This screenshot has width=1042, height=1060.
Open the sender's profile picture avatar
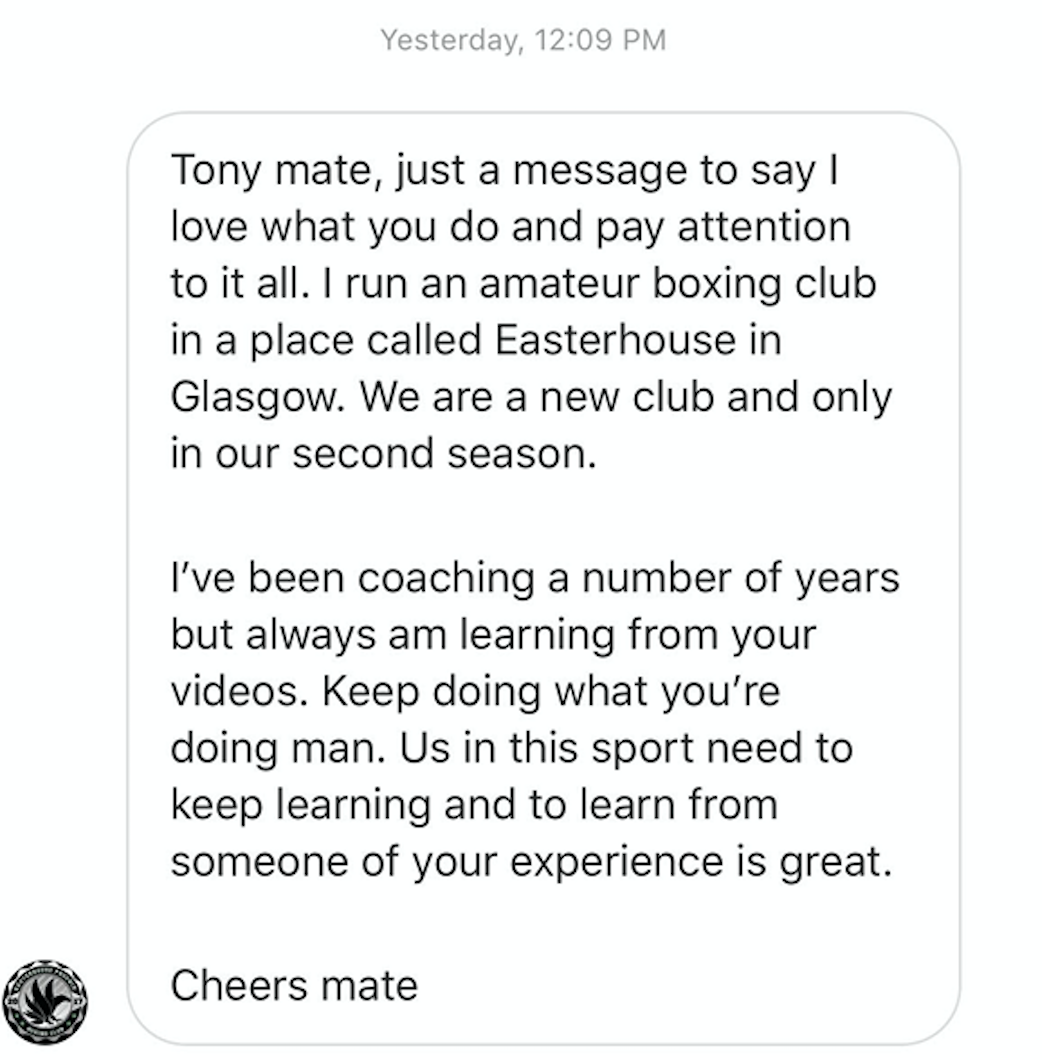[x=45, y=1003]
